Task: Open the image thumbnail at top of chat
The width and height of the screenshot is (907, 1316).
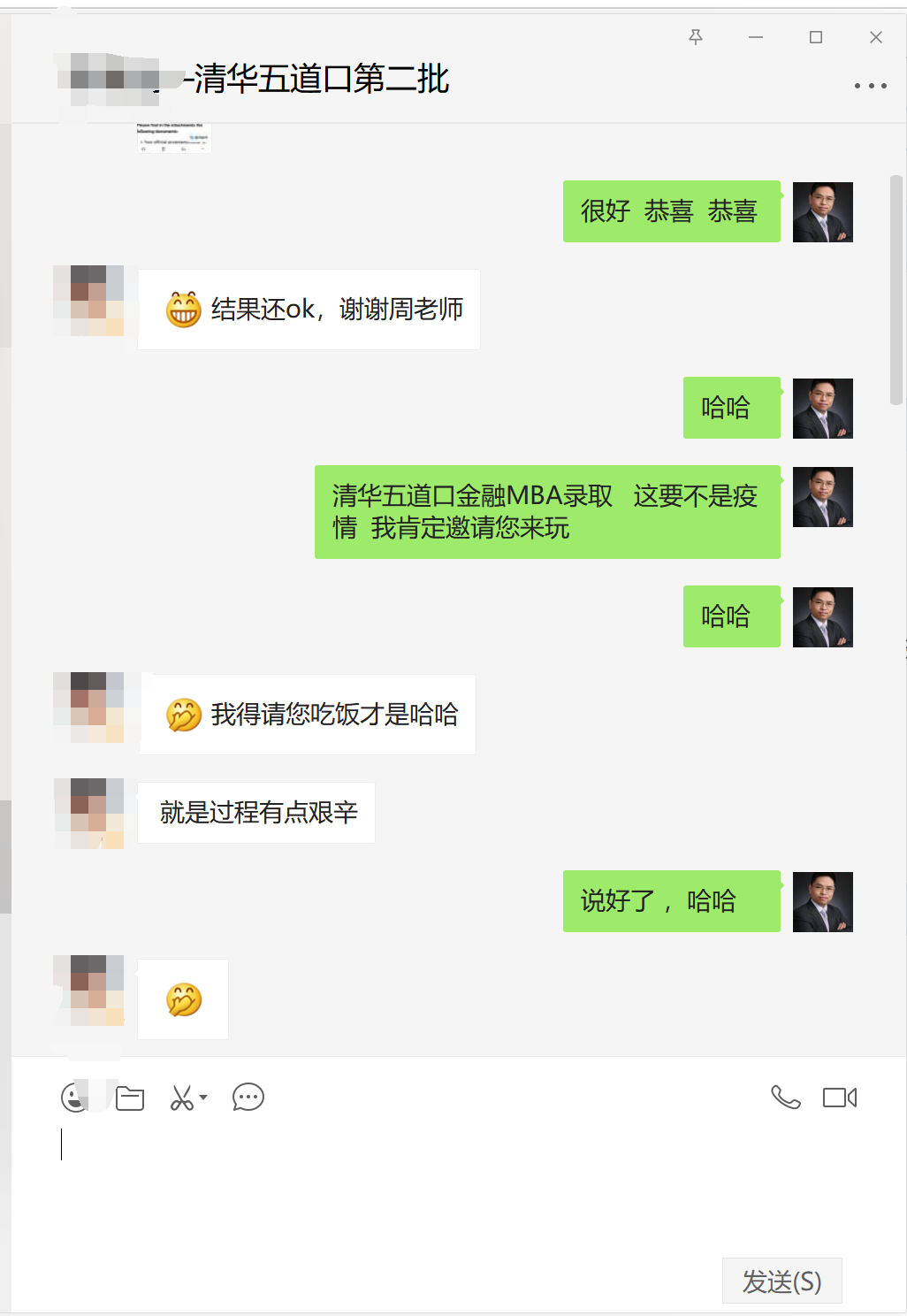Action: [x=173, y=138]
